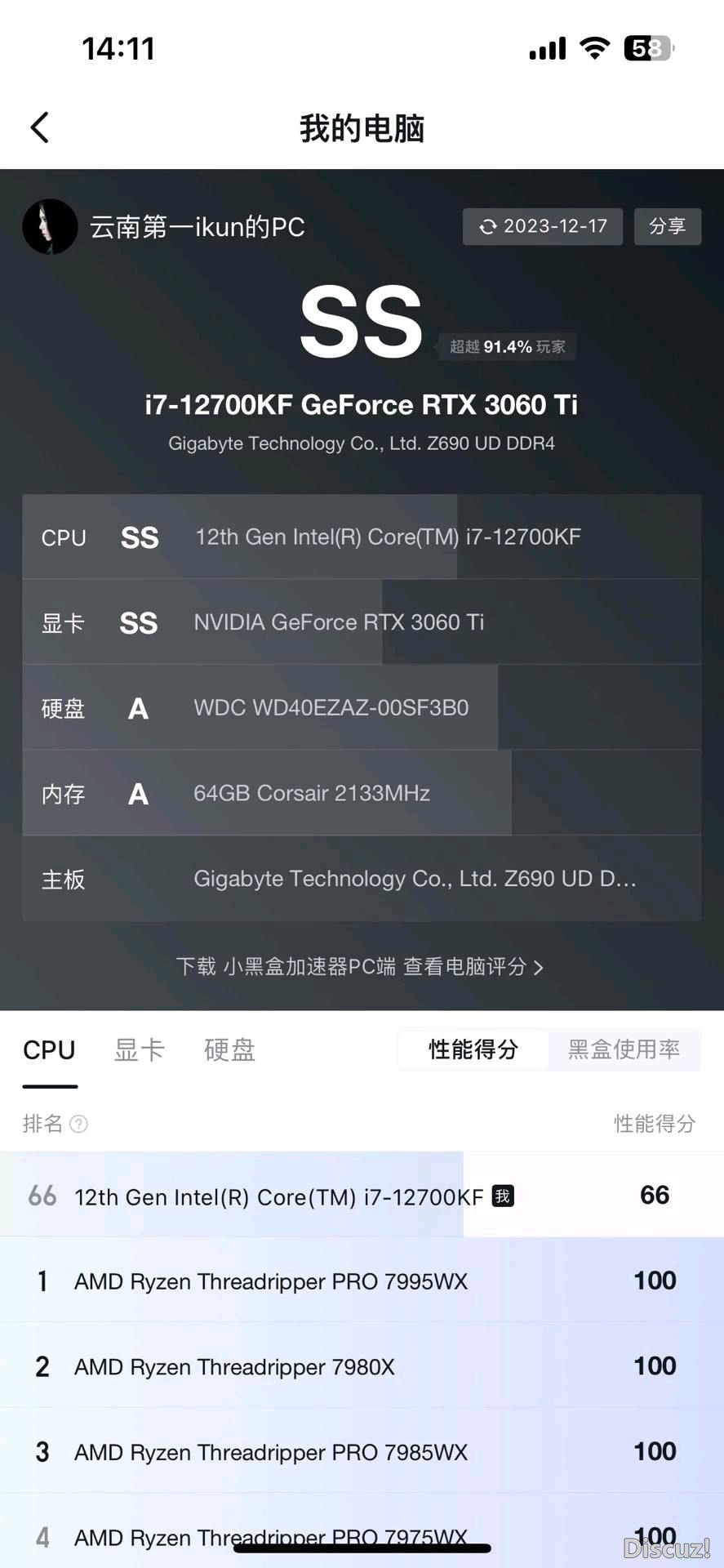Open my i7-12700KF ranking row
Screen dimensions: 724x1568
362,1196
